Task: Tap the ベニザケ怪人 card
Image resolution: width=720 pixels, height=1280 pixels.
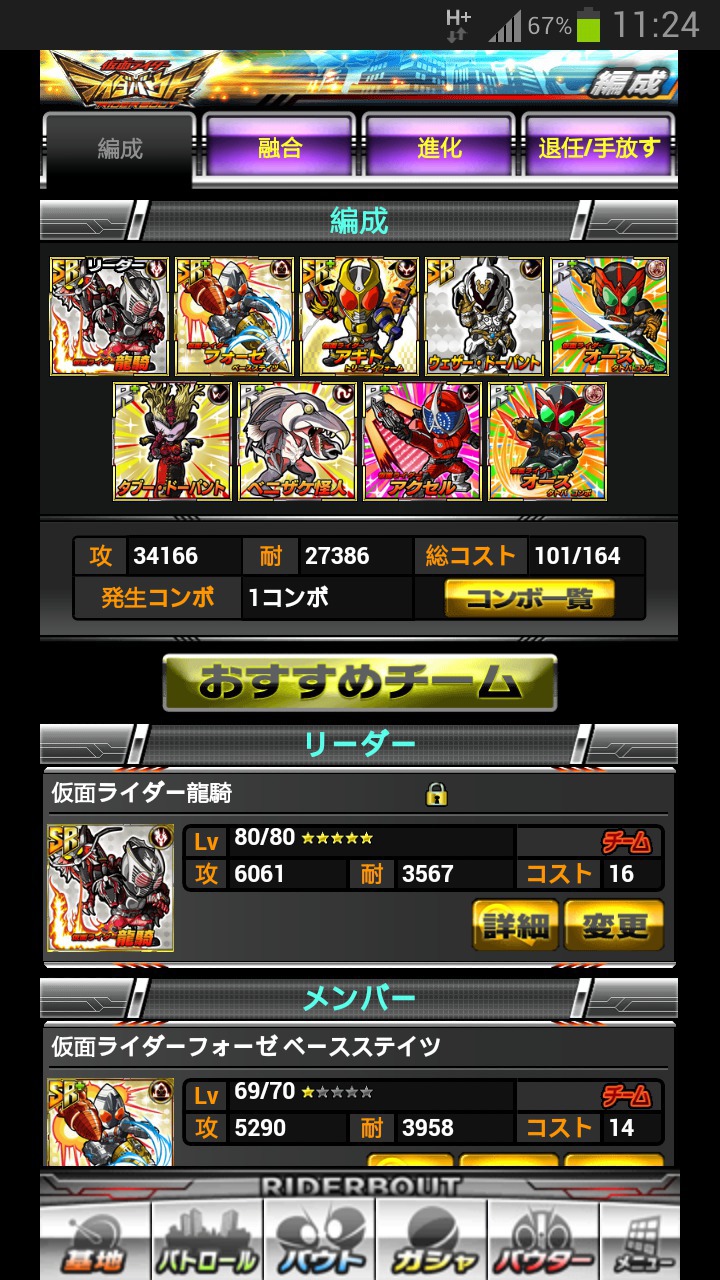Action: coord(297,441)
